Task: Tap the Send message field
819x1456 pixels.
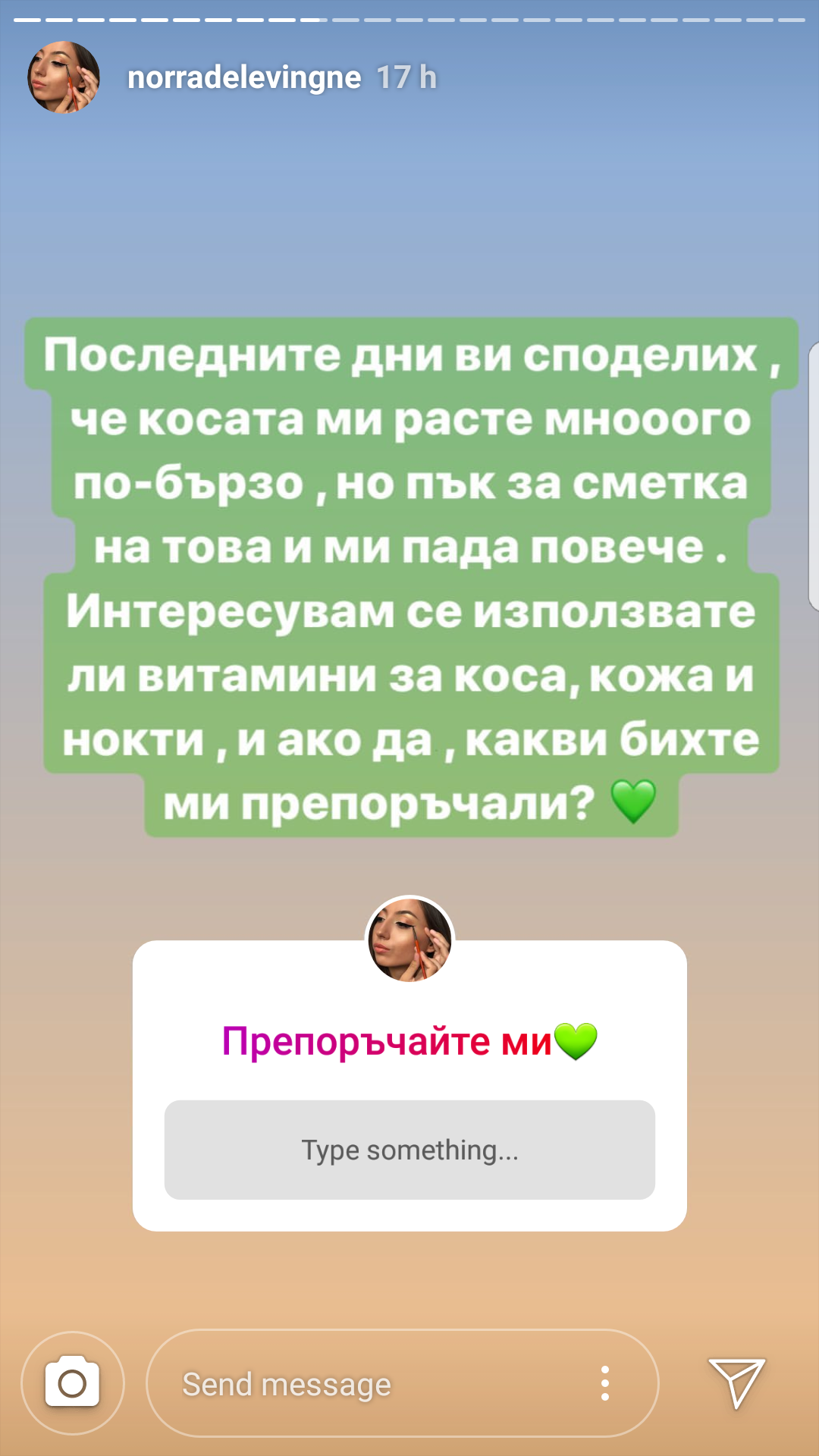Action: (364, 1384)
